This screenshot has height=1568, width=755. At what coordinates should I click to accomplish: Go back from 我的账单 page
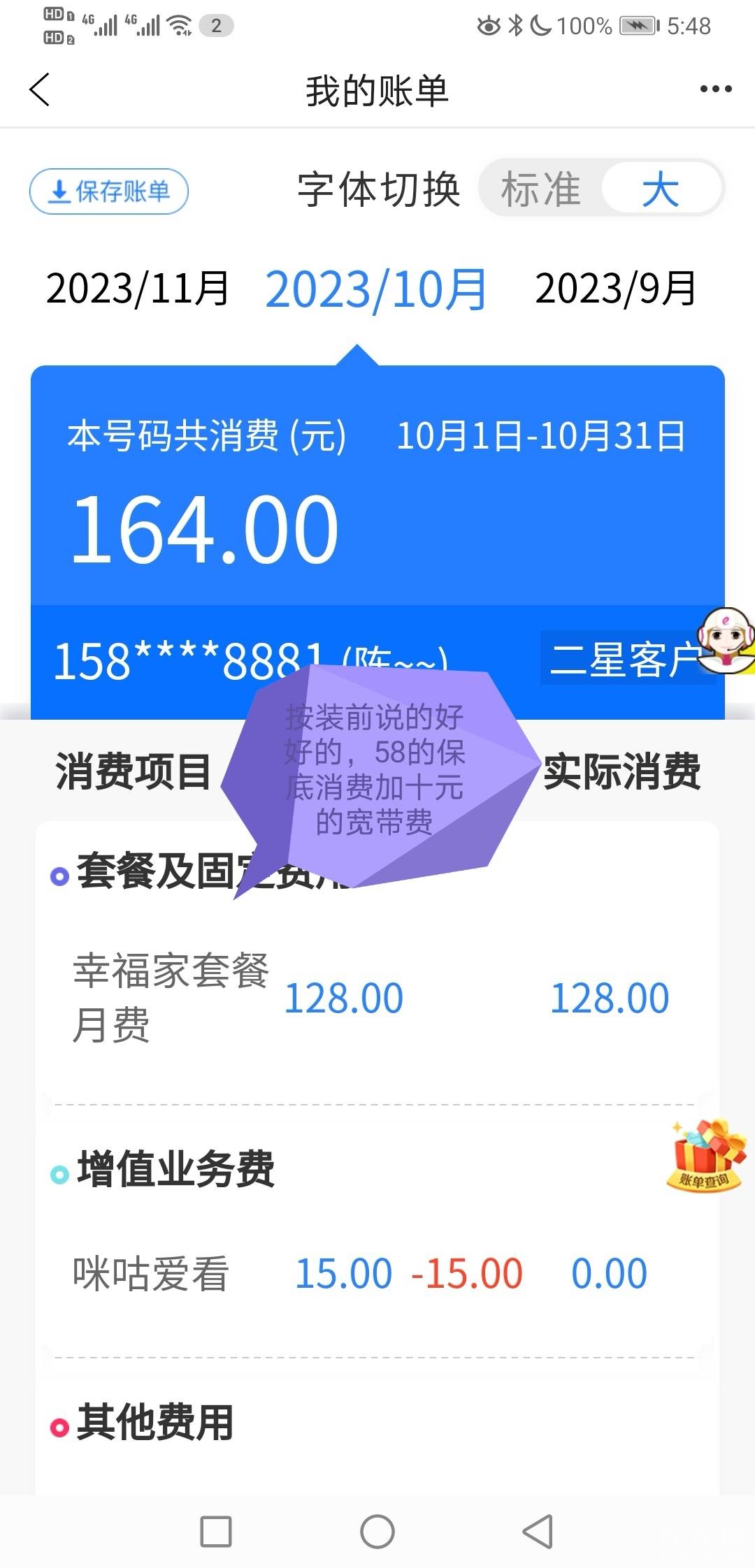pos(40,89)
